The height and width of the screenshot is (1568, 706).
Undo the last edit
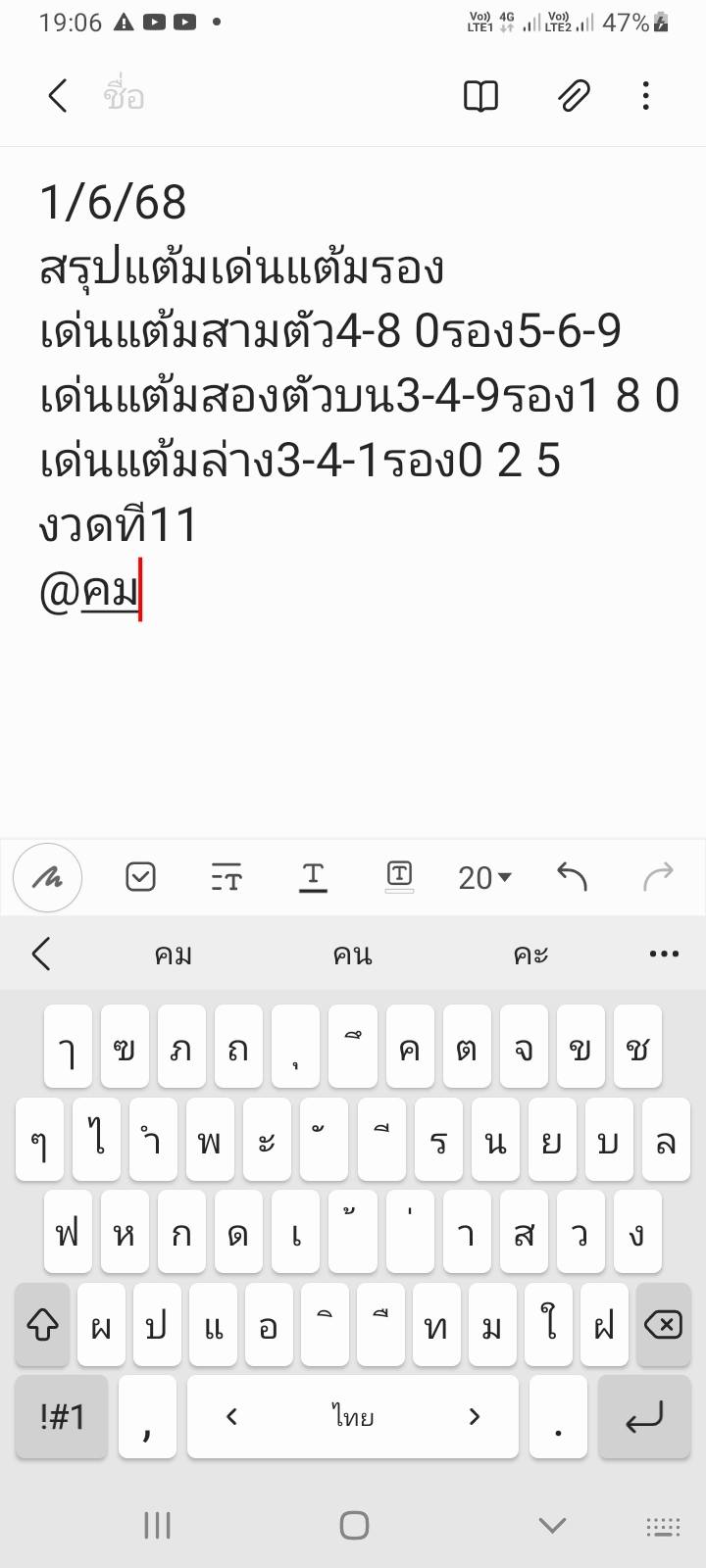[x=572, y=876]
